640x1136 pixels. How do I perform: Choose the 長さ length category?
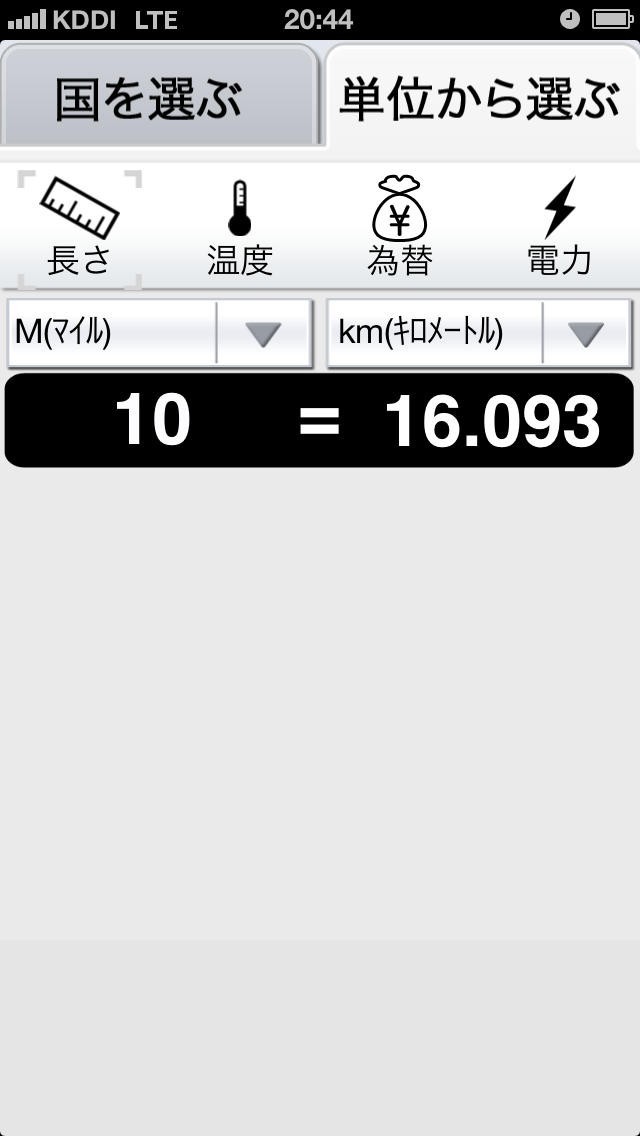pyautogui.click(x=79, y=229)
